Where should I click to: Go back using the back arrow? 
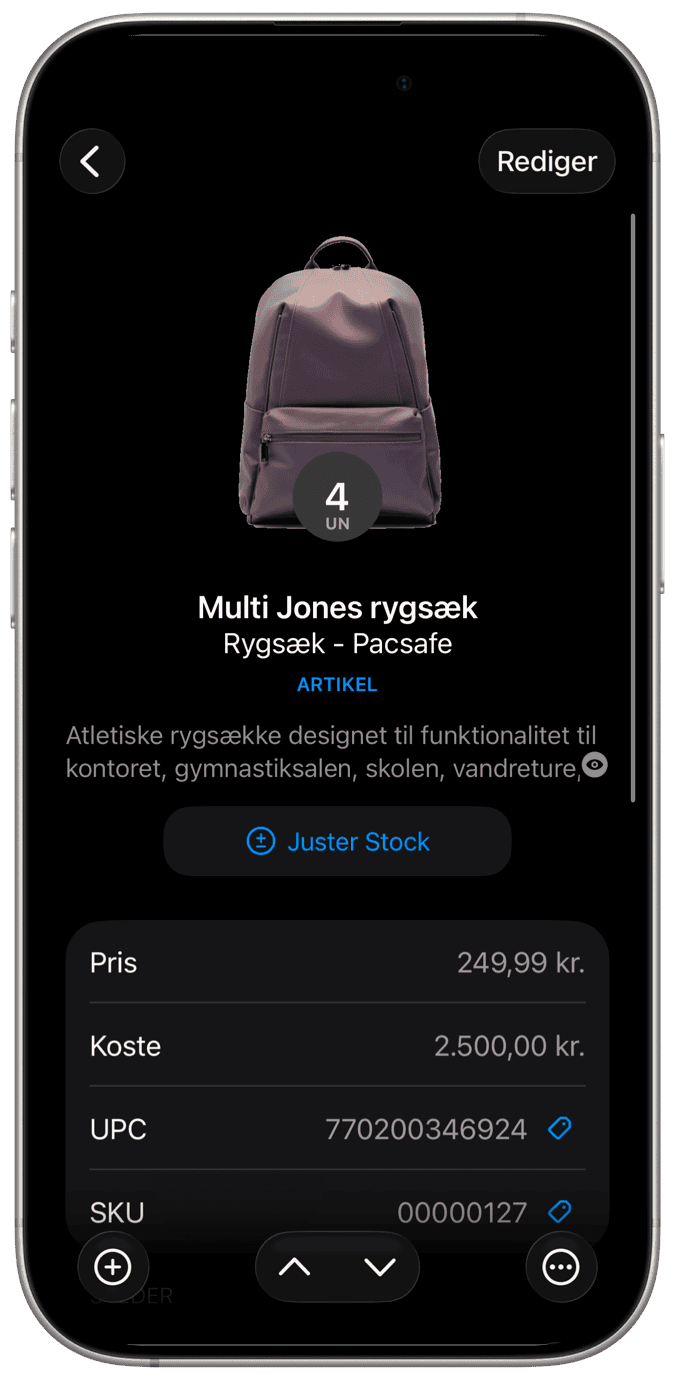click(x=92, y=161)
